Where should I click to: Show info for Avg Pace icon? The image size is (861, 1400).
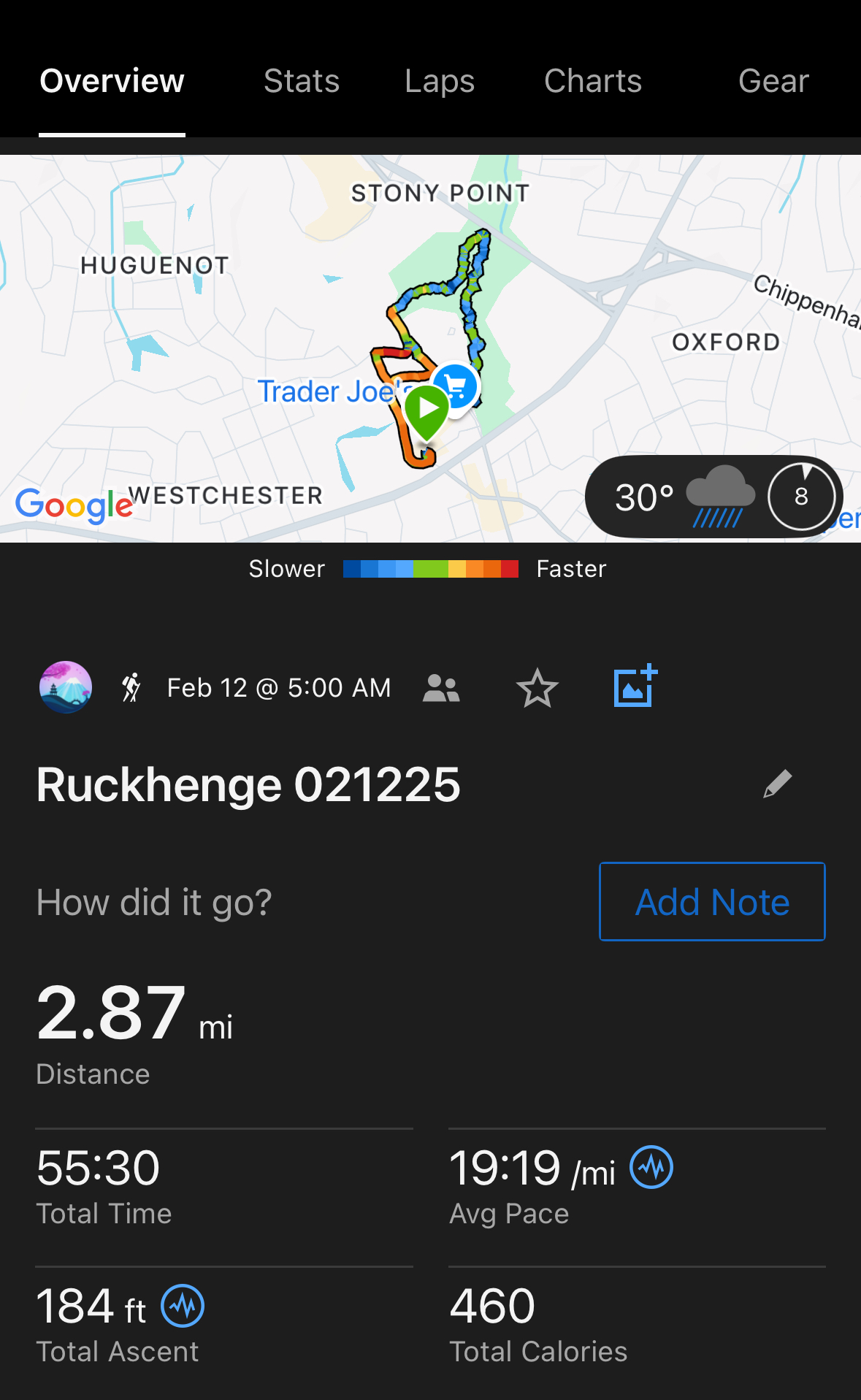click(651, 1167)
